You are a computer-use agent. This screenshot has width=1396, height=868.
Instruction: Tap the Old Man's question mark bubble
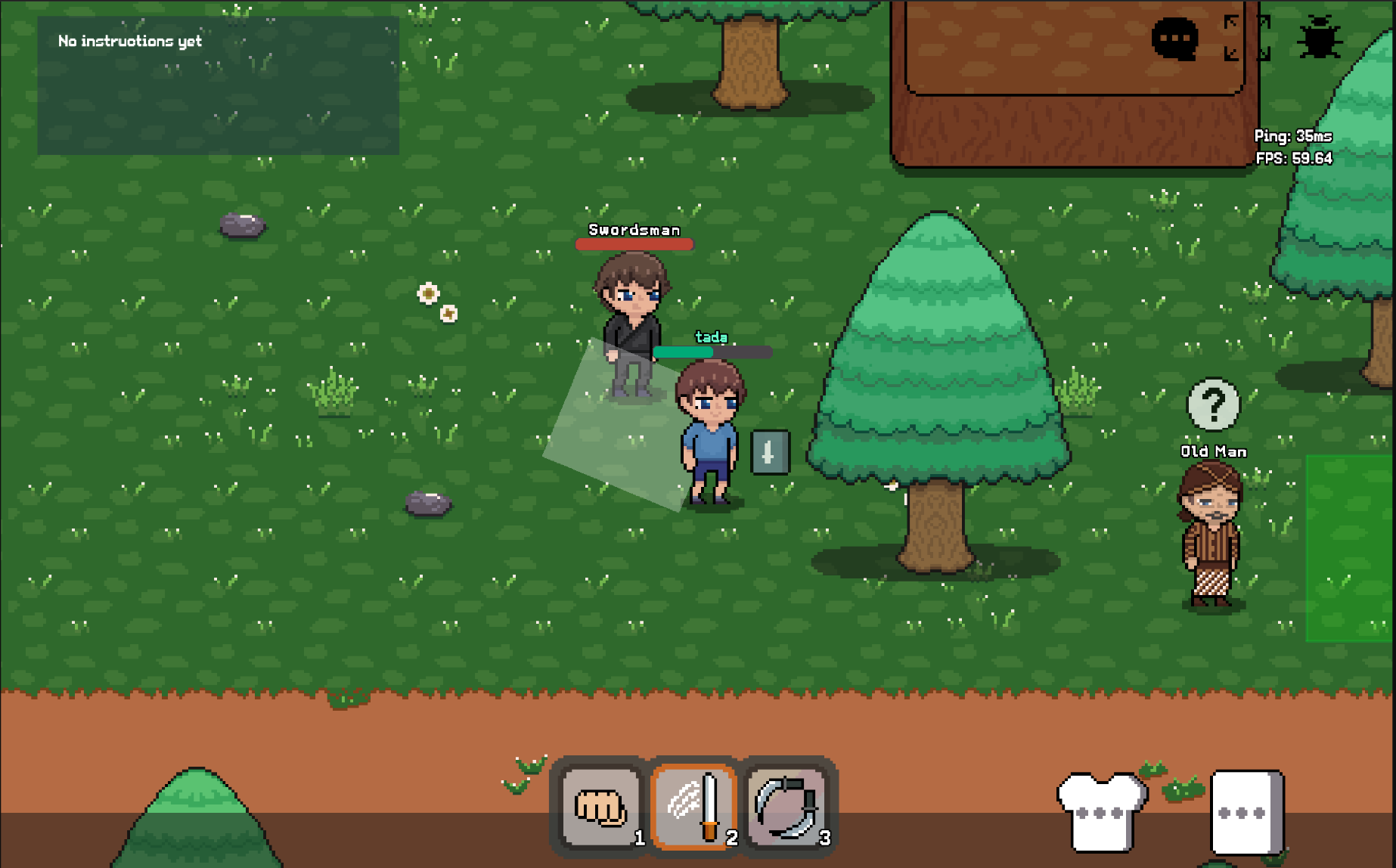click(x=1213, y=405)
